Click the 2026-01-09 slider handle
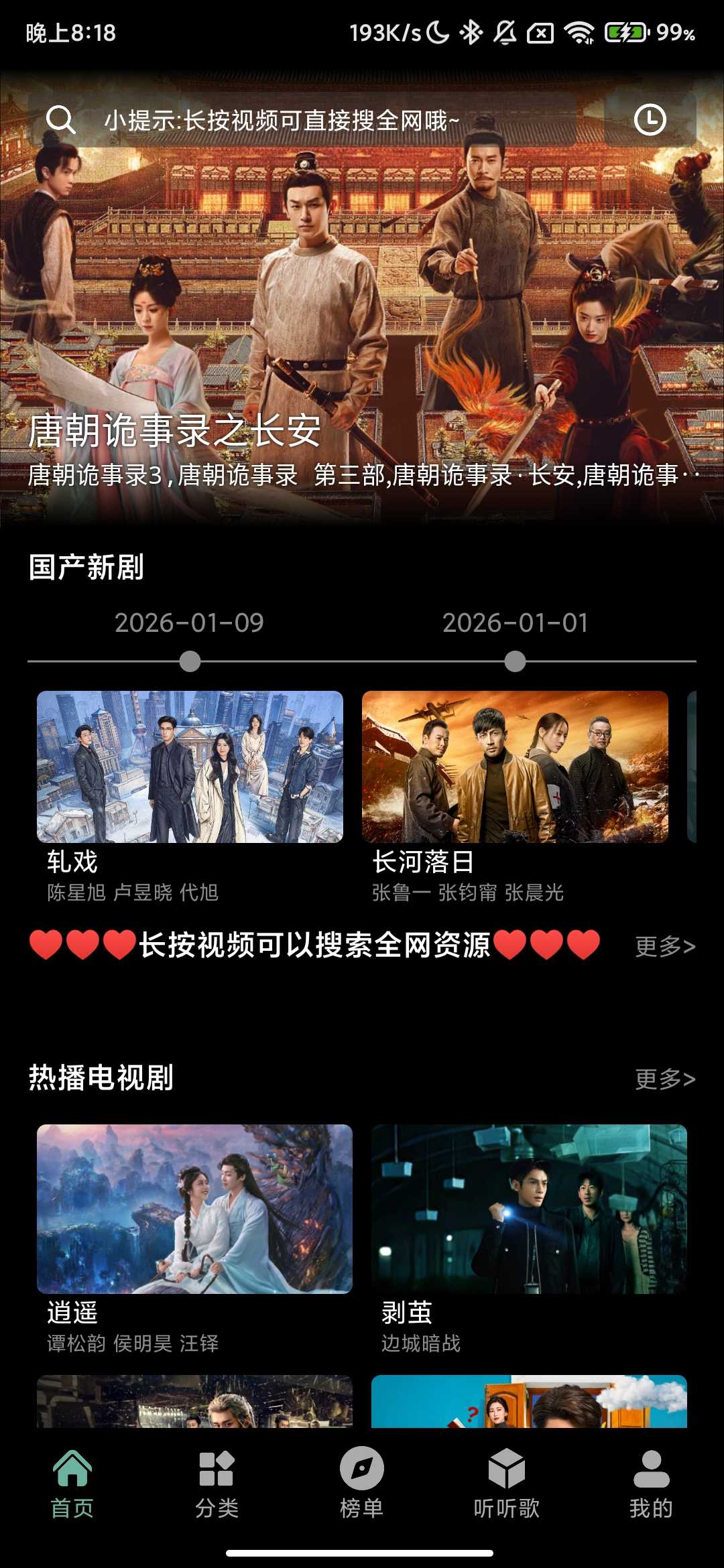Viewport: 724px width, 1568px height. [190, 661]
